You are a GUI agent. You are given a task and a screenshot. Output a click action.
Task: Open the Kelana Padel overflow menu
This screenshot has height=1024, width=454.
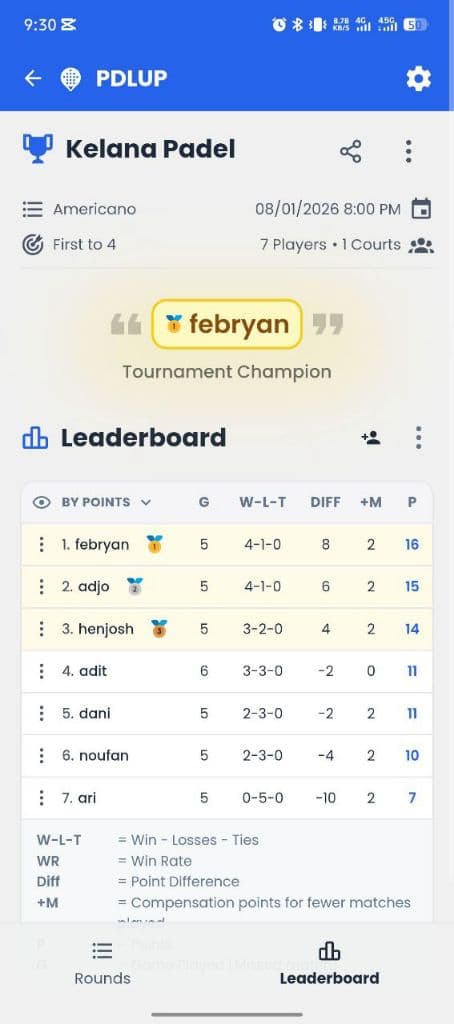[x=408, y=152]
